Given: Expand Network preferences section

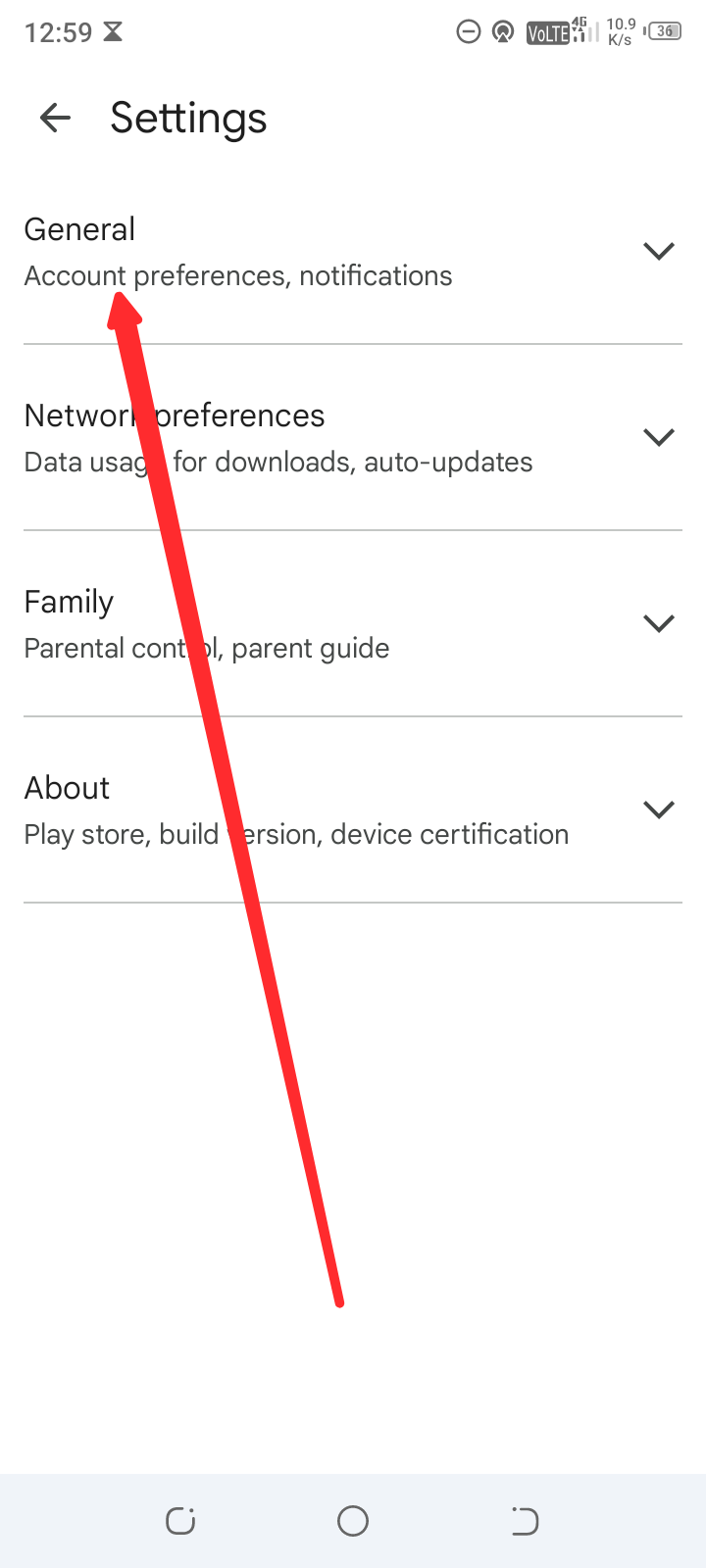Looking at the screenshot, I should coord(658,437).
